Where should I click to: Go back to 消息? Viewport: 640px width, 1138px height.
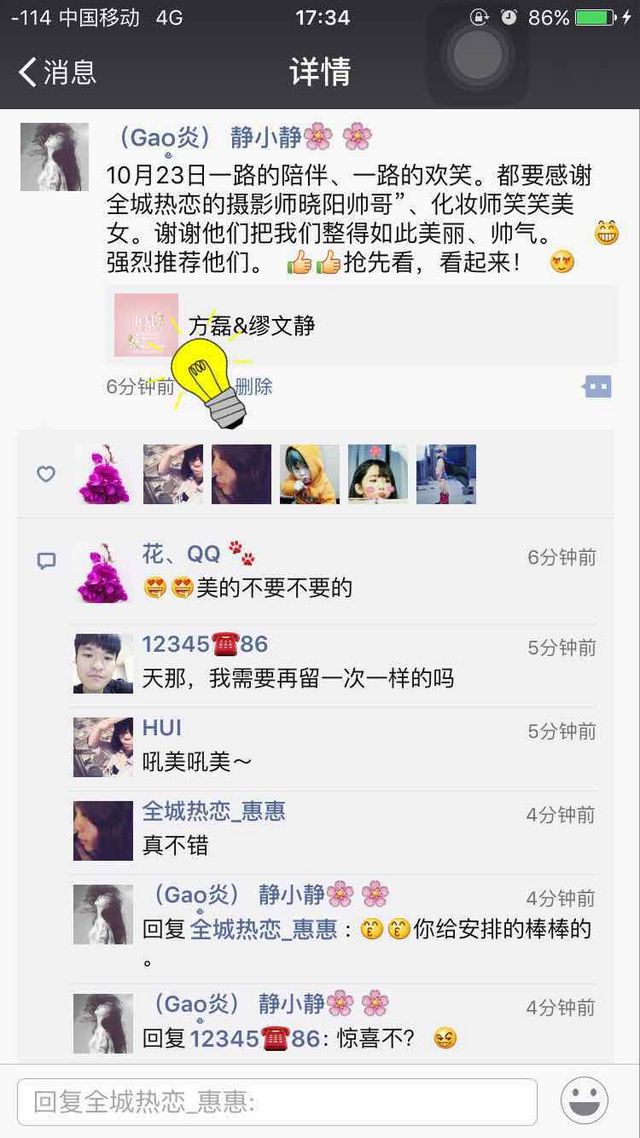[x=57, y=72]
